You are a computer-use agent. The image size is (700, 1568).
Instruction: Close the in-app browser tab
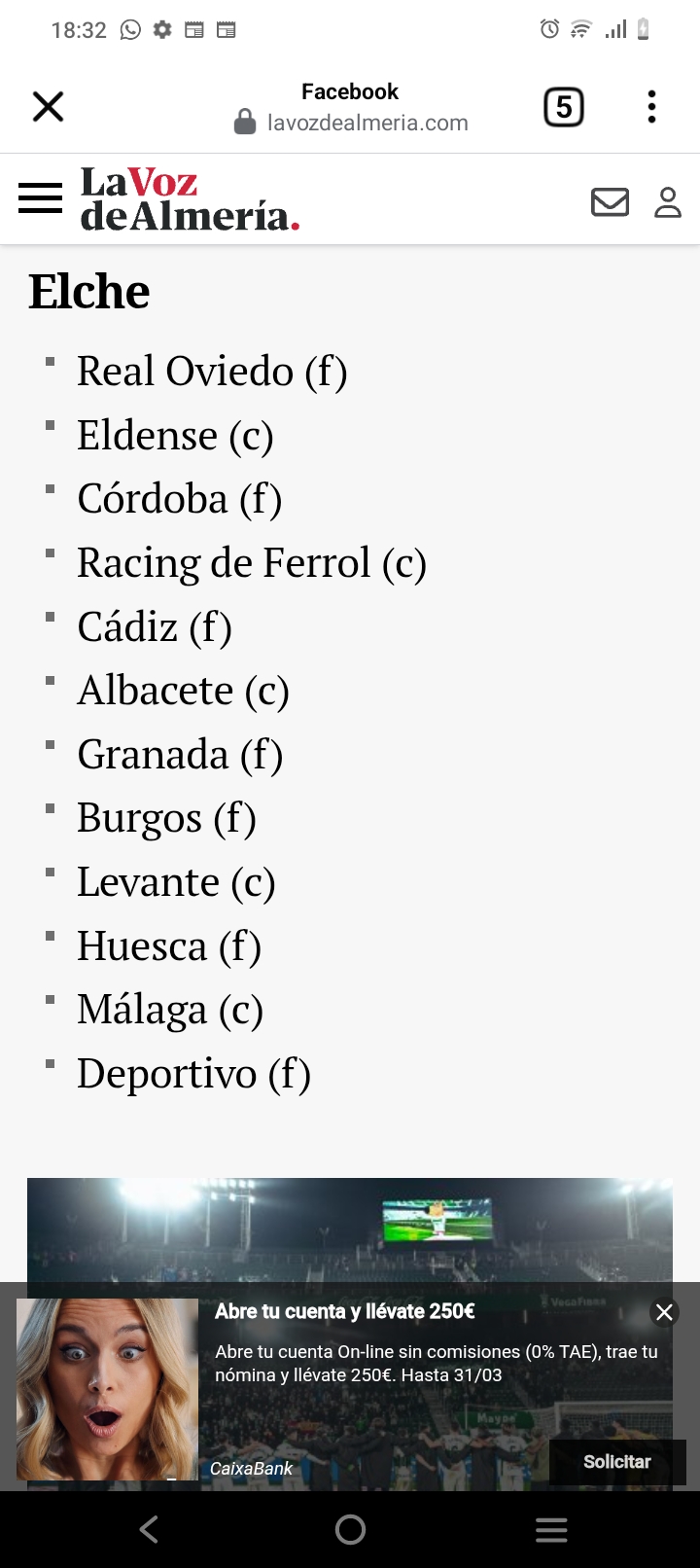coord(48,106)
